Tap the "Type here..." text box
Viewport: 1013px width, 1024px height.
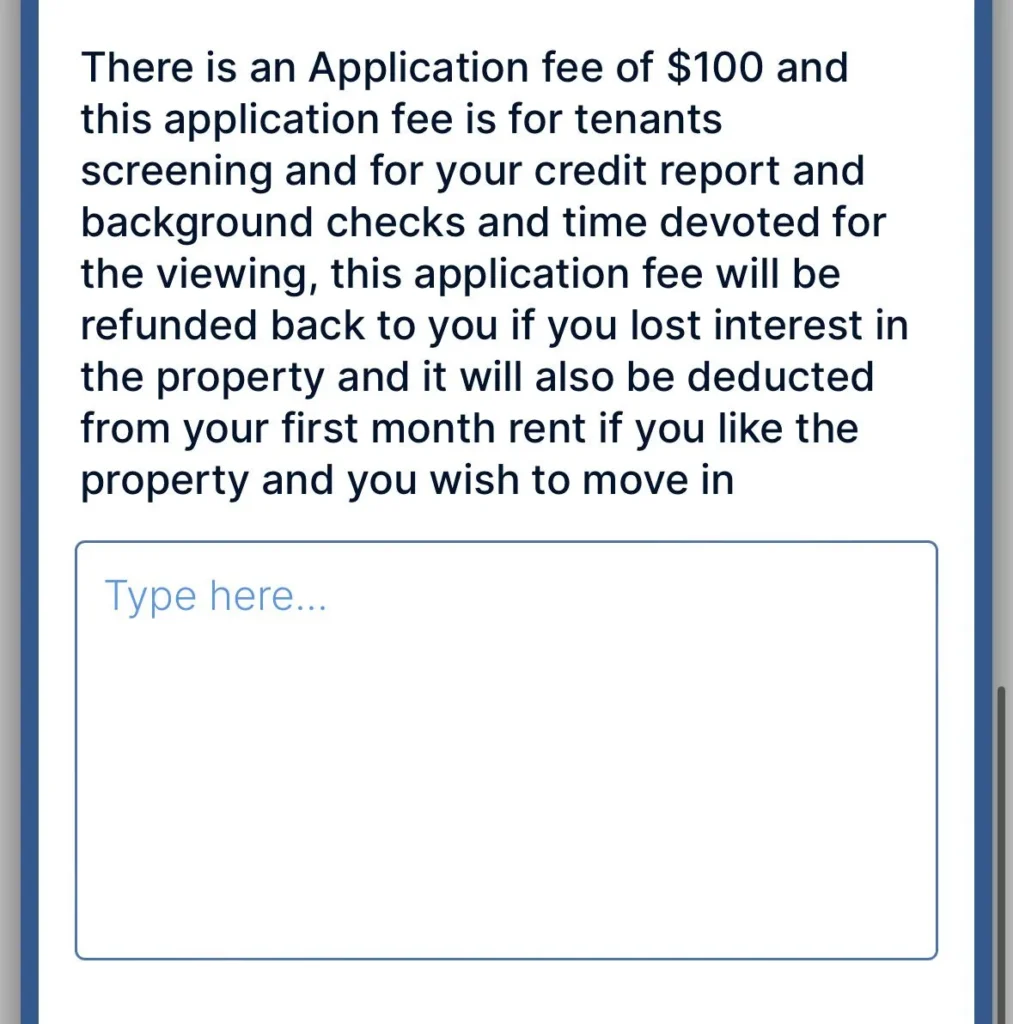(506, 750)
